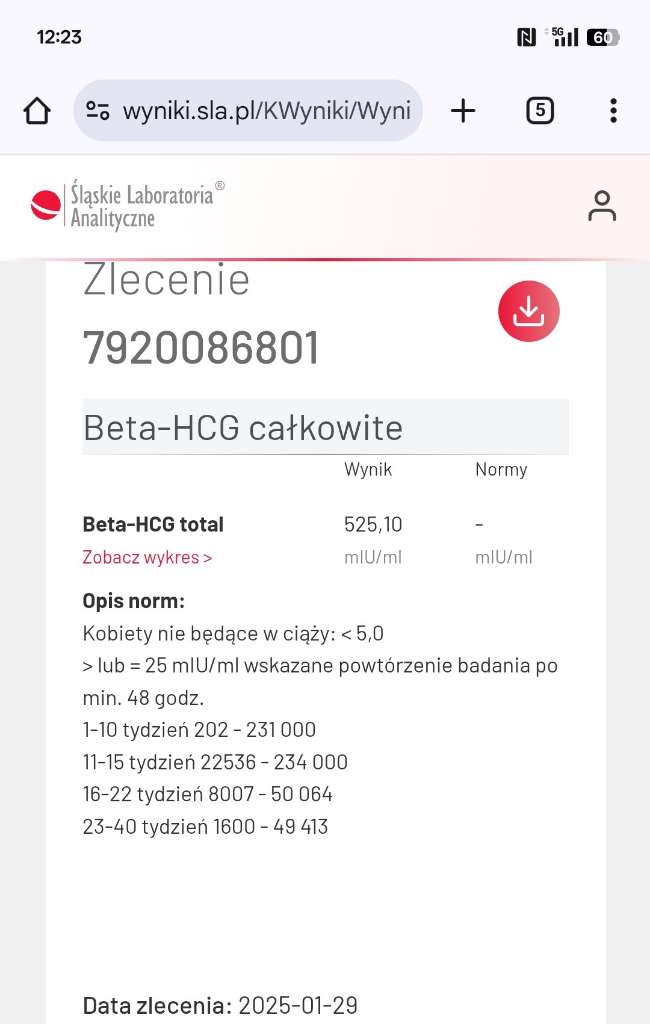Viewport: 650px width, 1024px height.
Task: Open the user account icon
Action: click(602, 205)
